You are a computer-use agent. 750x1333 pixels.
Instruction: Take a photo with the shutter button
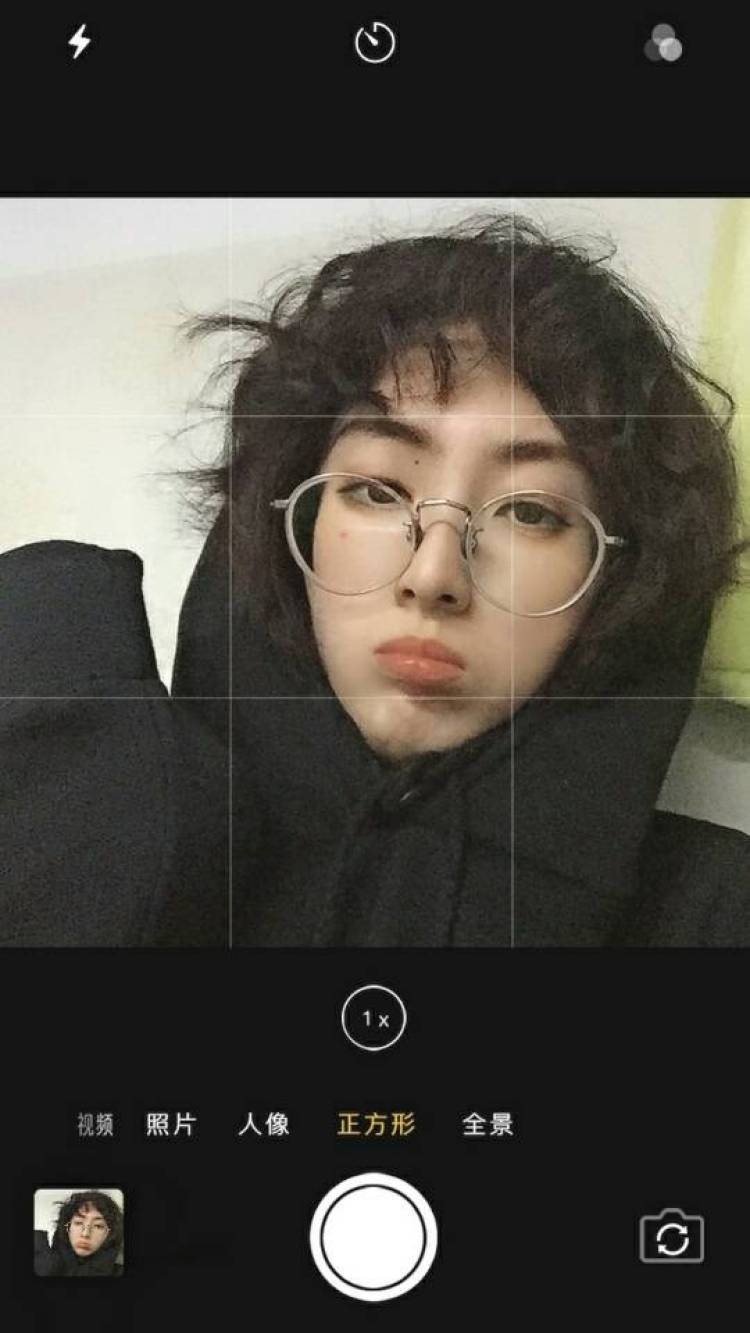tap(373, 1237)
